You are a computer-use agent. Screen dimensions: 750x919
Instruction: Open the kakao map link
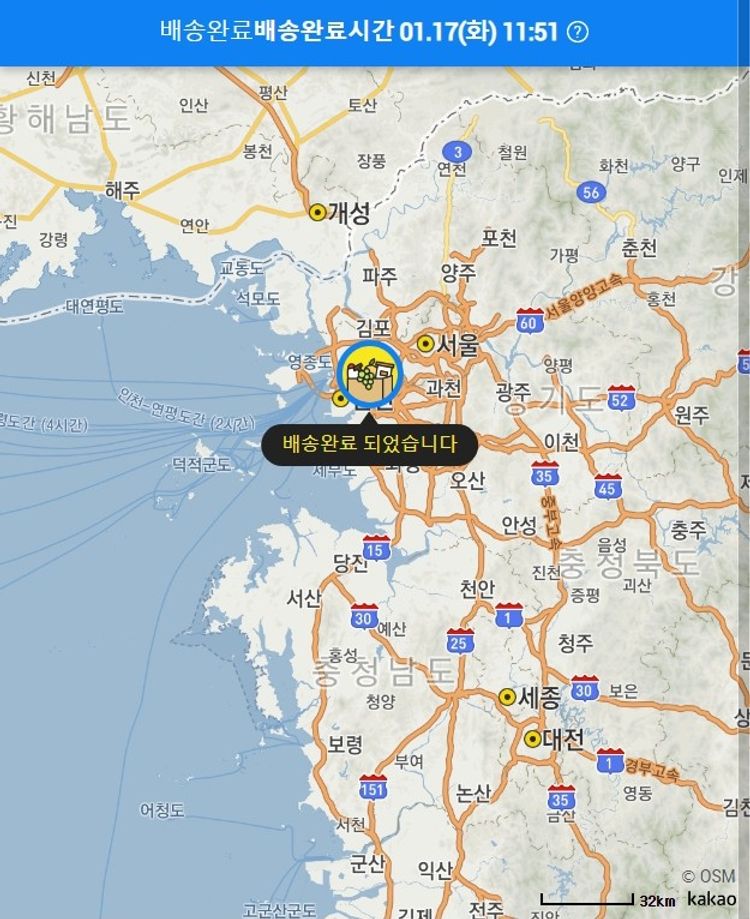pyautogui.click(x=711, y=900)
